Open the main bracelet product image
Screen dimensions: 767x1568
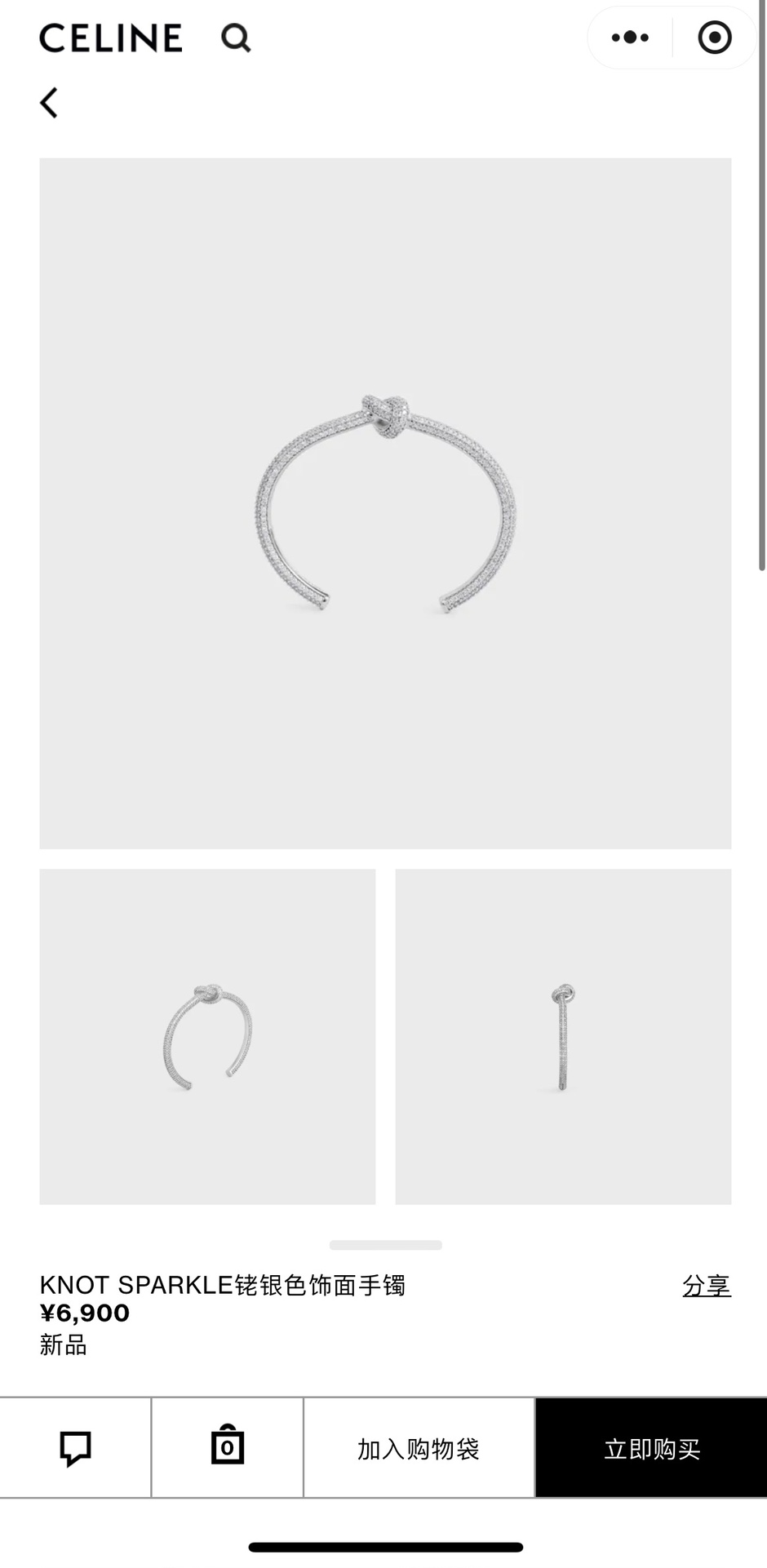tap(385, 503)
